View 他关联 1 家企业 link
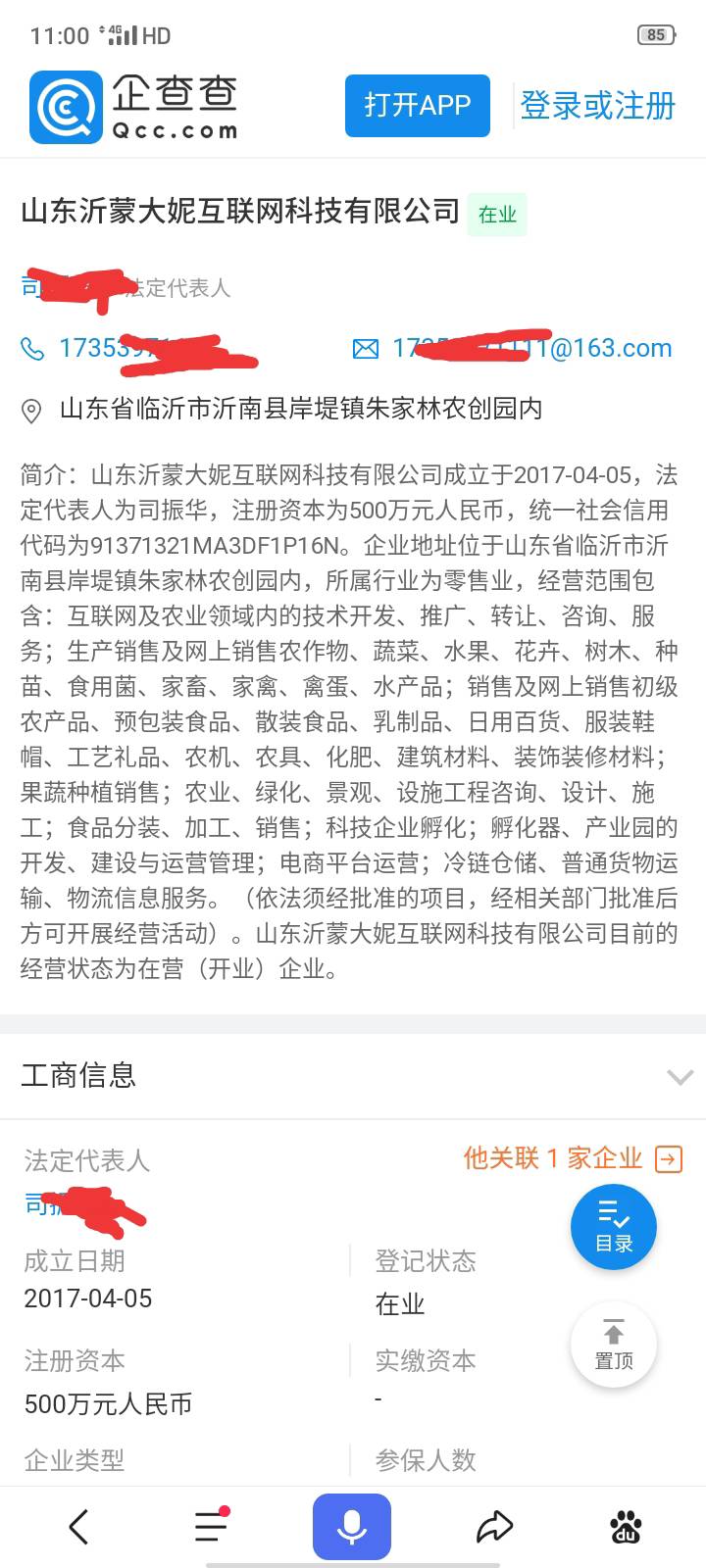Image resolution: width=706 pixels, height=1568 pixels. [x=574, y=1158]
